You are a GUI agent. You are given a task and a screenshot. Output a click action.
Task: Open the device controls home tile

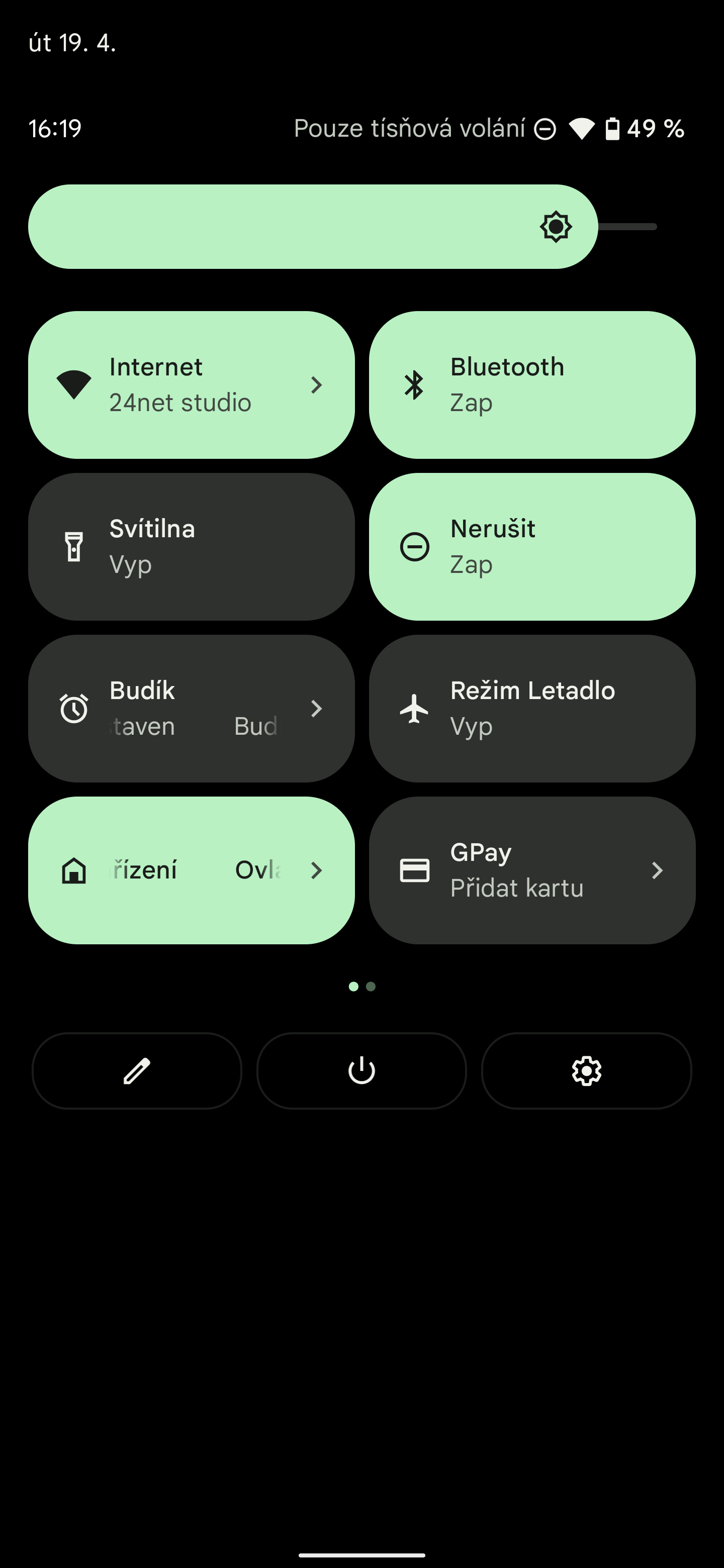(191, 870)
